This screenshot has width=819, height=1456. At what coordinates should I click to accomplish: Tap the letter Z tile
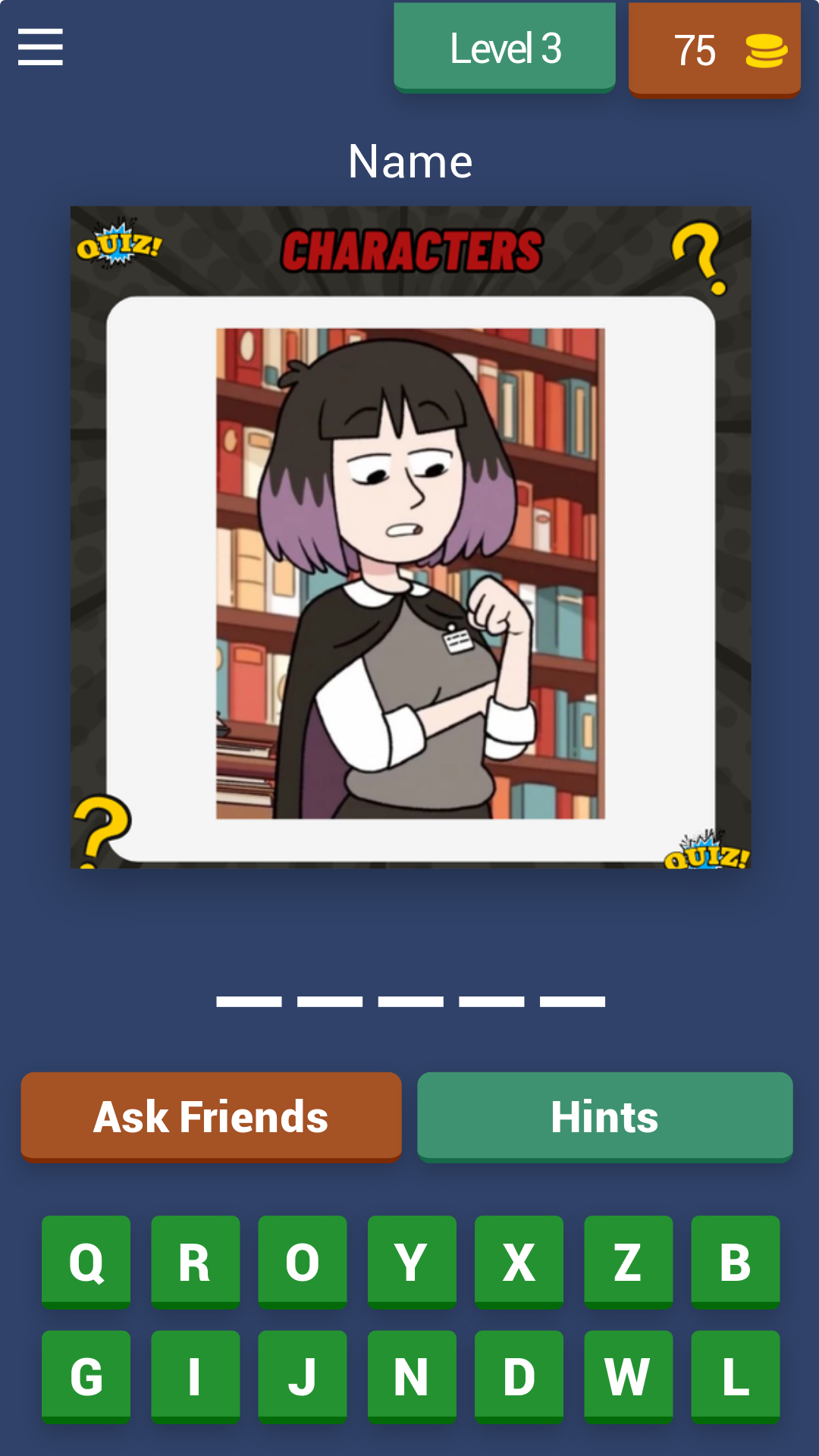click(628, 1262)
